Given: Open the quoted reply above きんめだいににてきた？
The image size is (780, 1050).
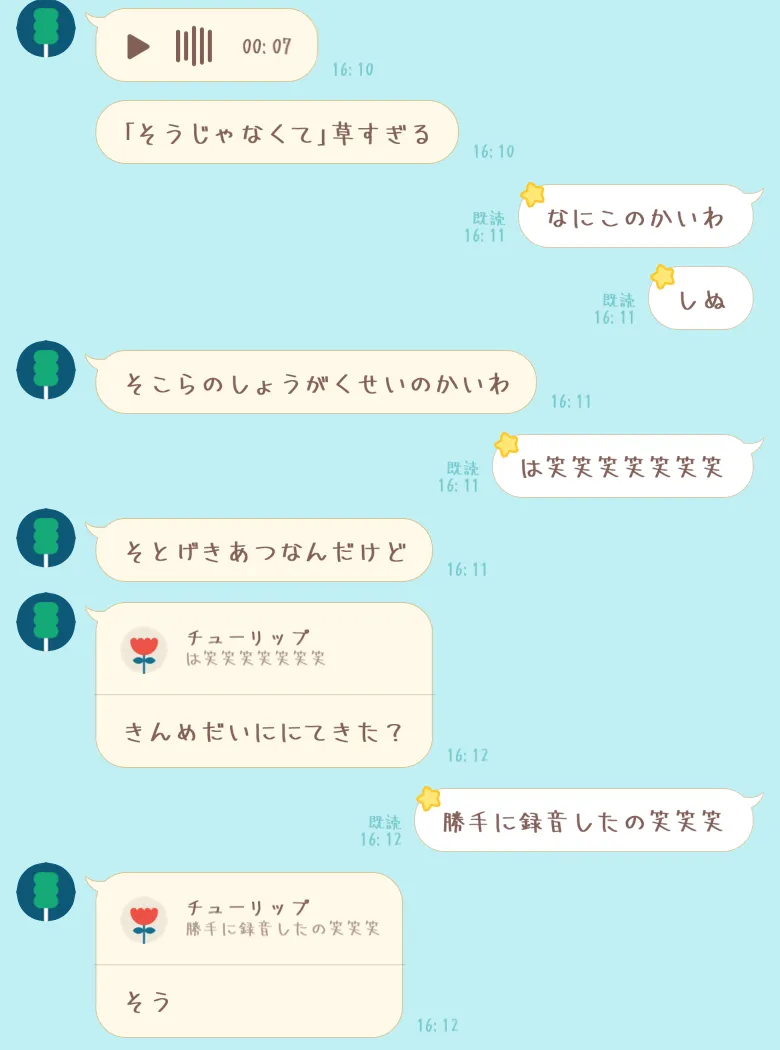Looking at the screenshot, I should click(x=264, y=649).
